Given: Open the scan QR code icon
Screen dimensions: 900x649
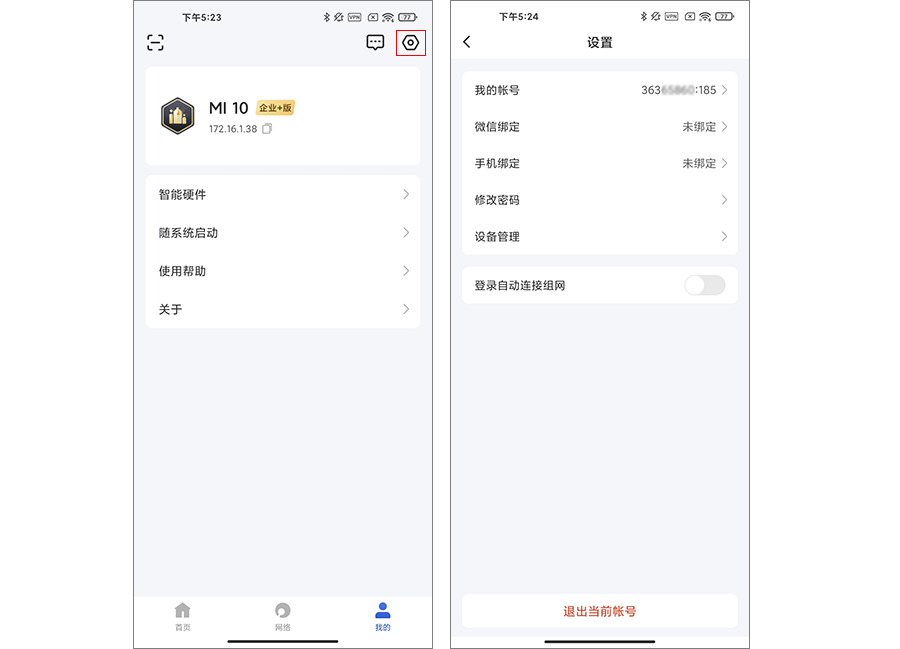Looking at the screenshot, I should tap(155, 42).
